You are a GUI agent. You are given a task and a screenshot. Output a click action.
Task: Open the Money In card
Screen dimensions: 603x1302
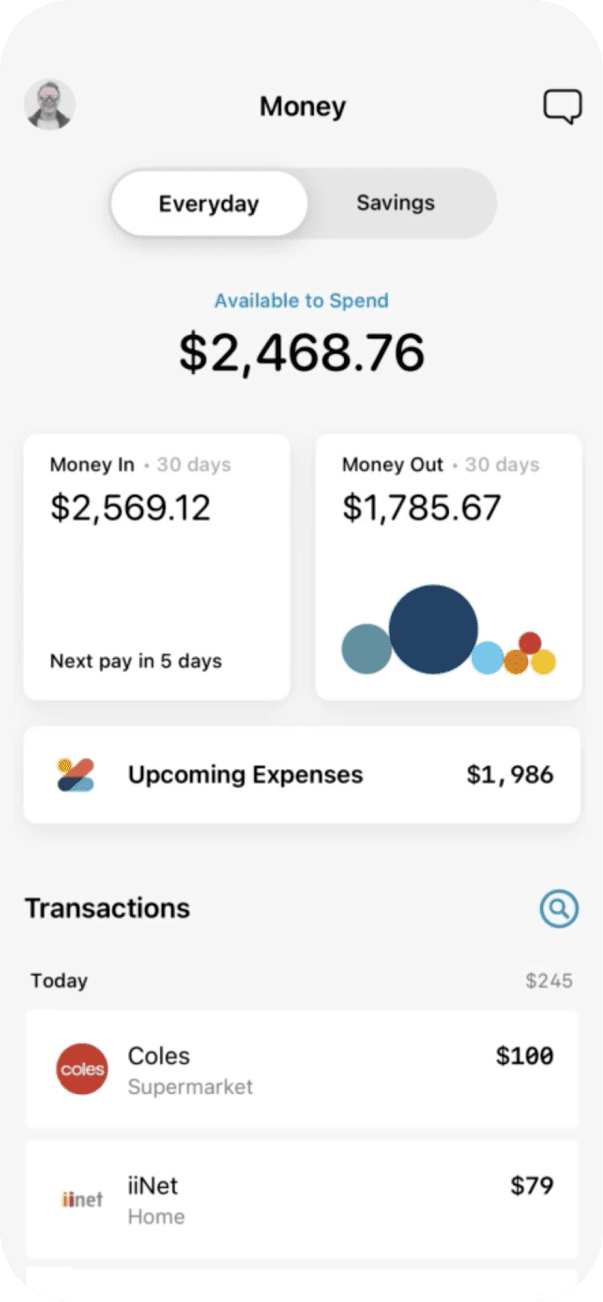(157, 567)
